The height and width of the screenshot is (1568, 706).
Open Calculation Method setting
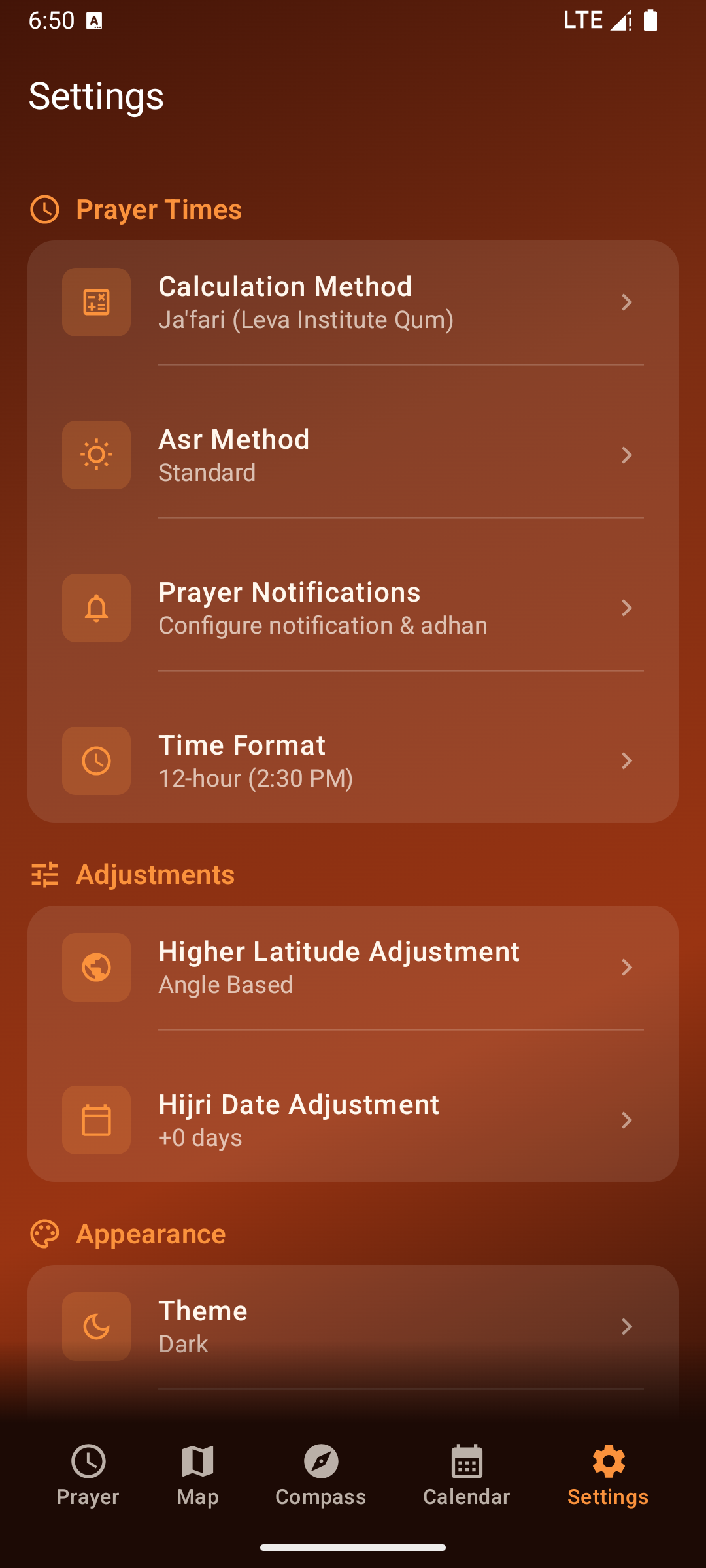pos(353,302)
